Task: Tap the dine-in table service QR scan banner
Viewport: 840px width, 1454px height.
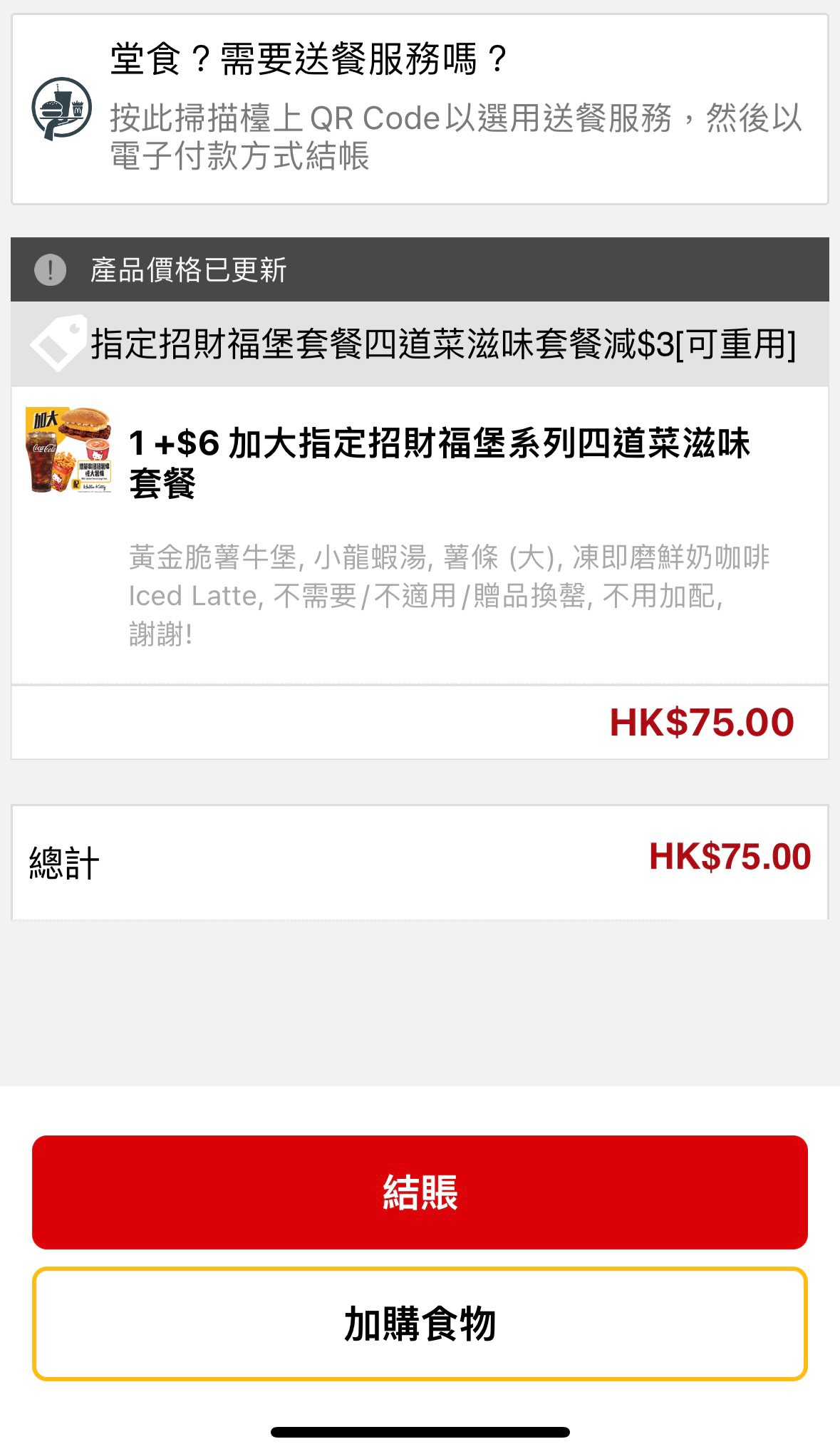Action: tap(420, 109)
